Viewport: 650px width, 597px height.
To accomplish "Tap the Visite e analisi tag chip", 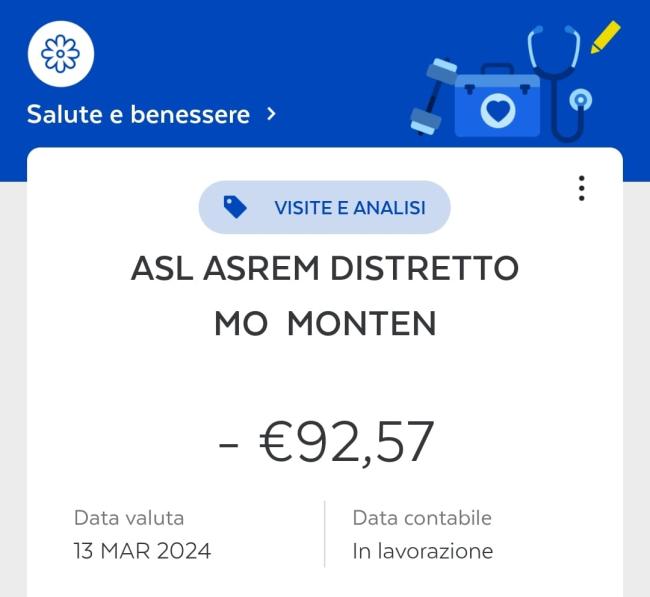I will (x=325, y=208).
